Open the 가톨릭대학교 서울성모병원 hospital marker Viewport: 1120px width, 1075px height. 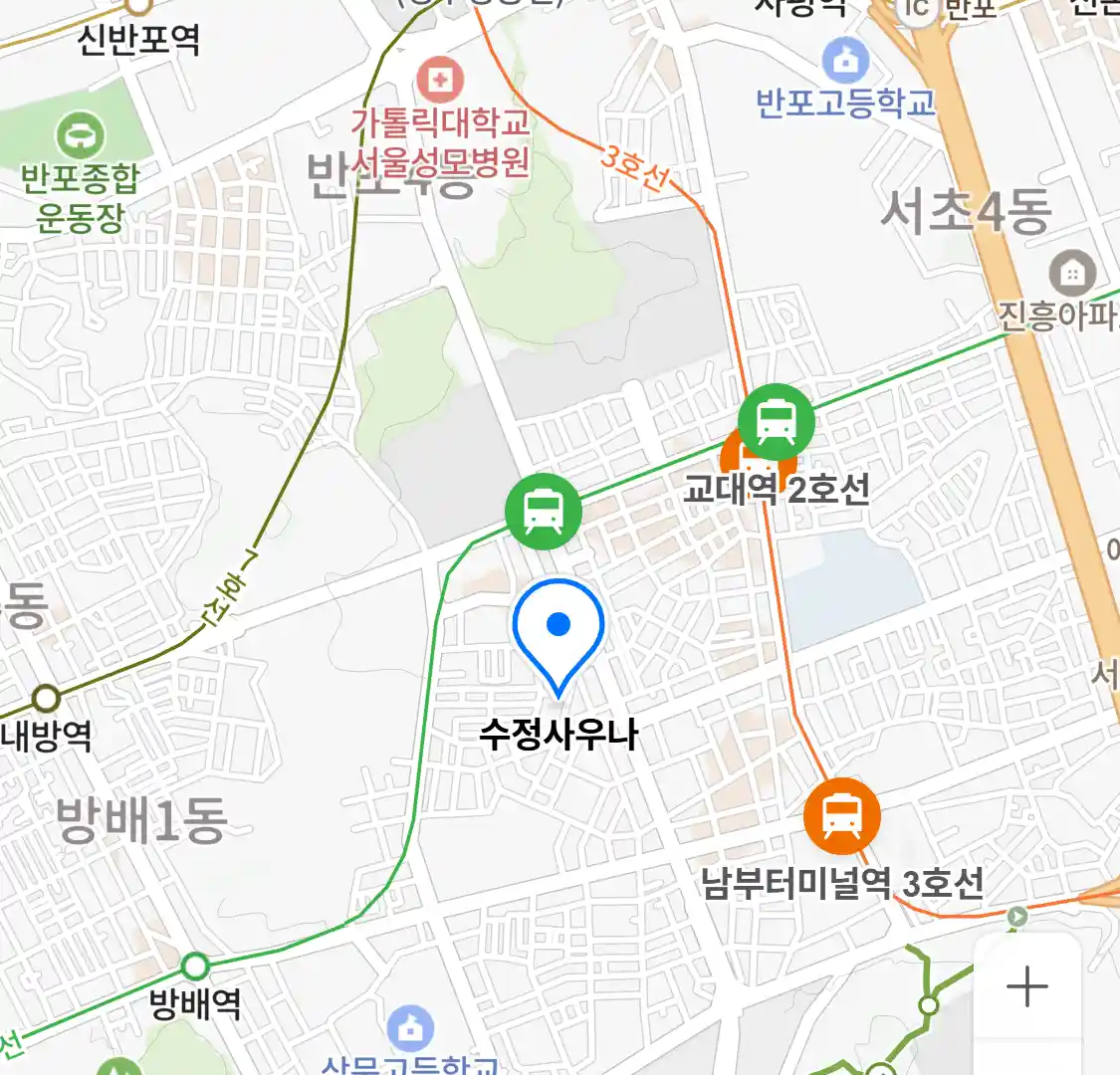click(x=439, y=78)
